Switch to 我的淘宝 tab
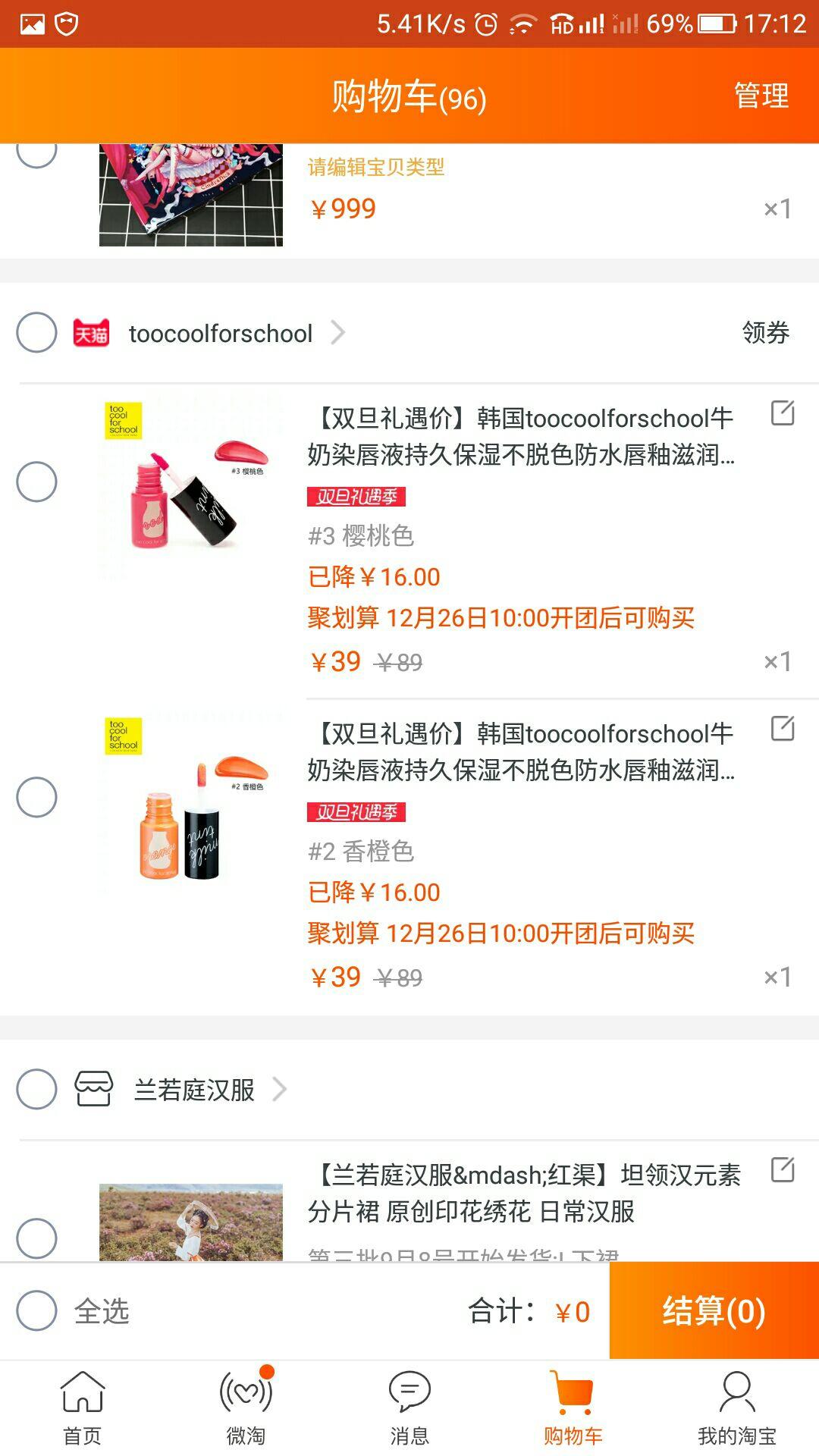 pyautogui.click(x=736, y=1408)
